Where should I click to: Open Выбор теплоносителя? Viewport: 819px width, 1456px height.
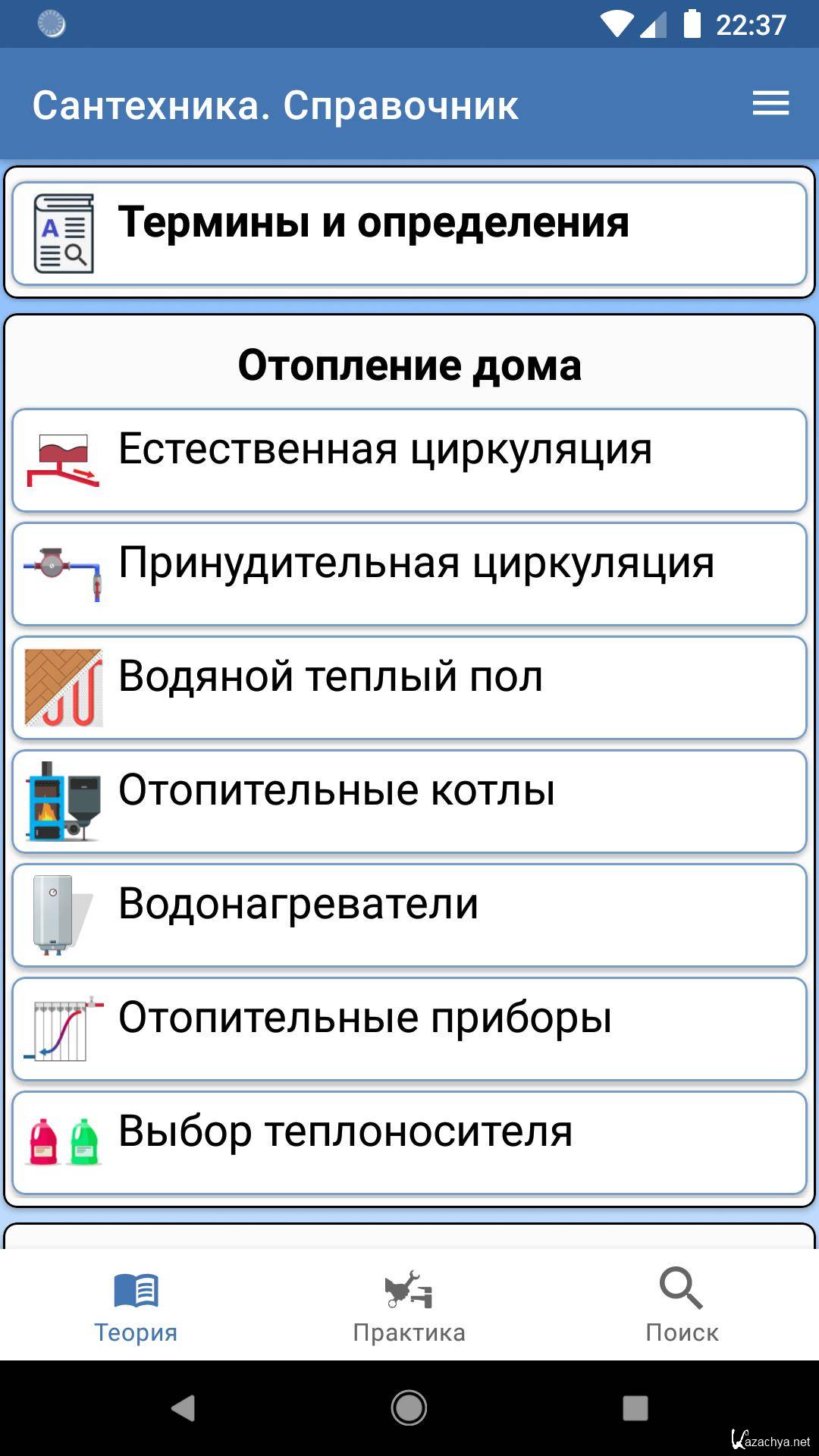[x=409, y=1143]
